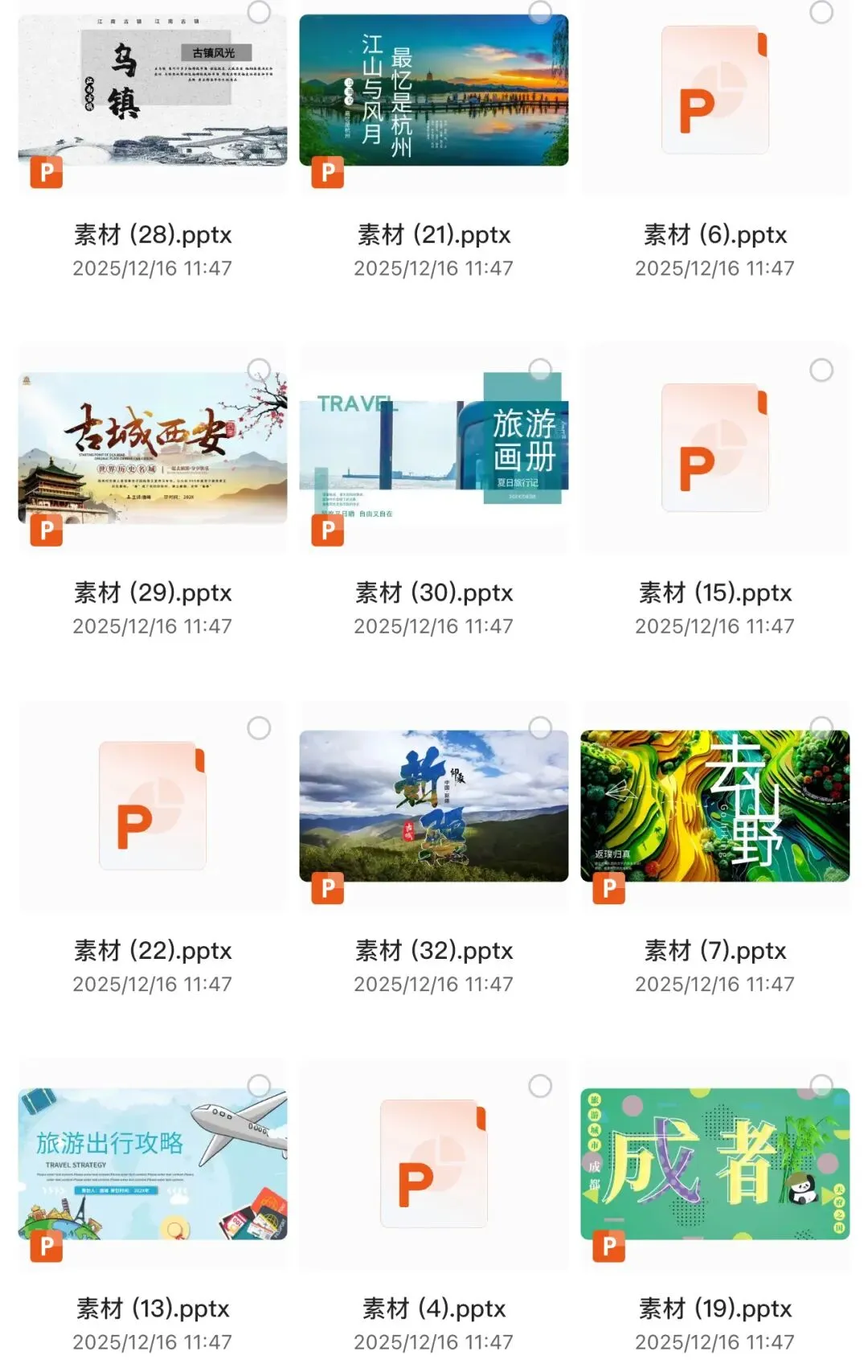Open the file 素材 (30).pptx
868x1372 pixels.
pos(434,448)
